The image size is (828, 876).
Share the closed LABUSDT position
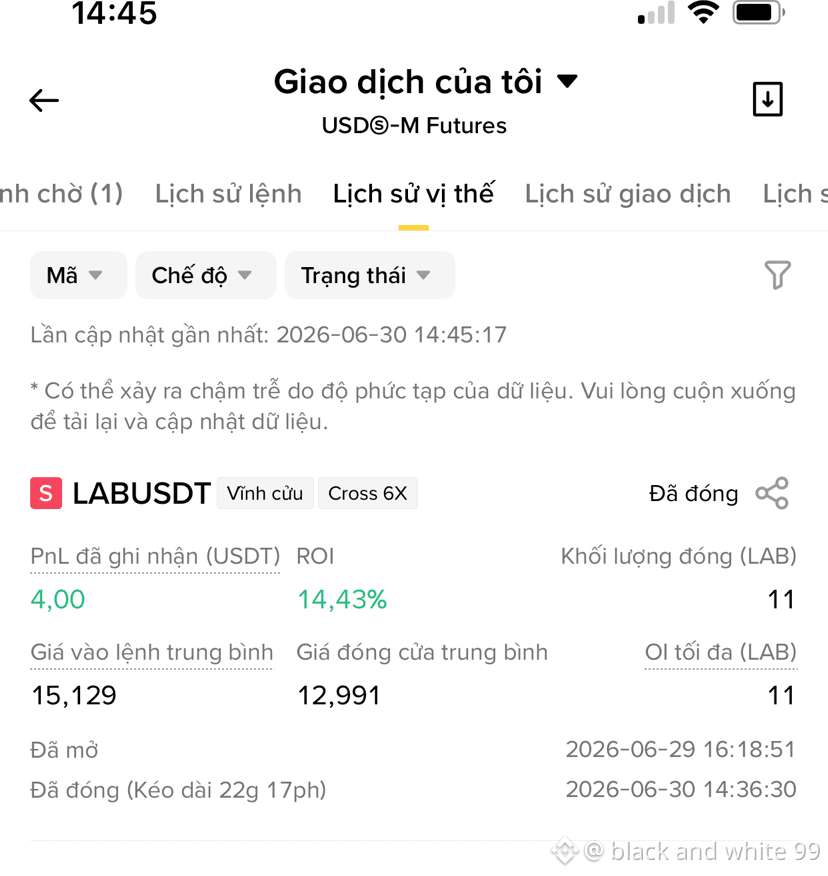pyautogui.click(x=772, y=493)
